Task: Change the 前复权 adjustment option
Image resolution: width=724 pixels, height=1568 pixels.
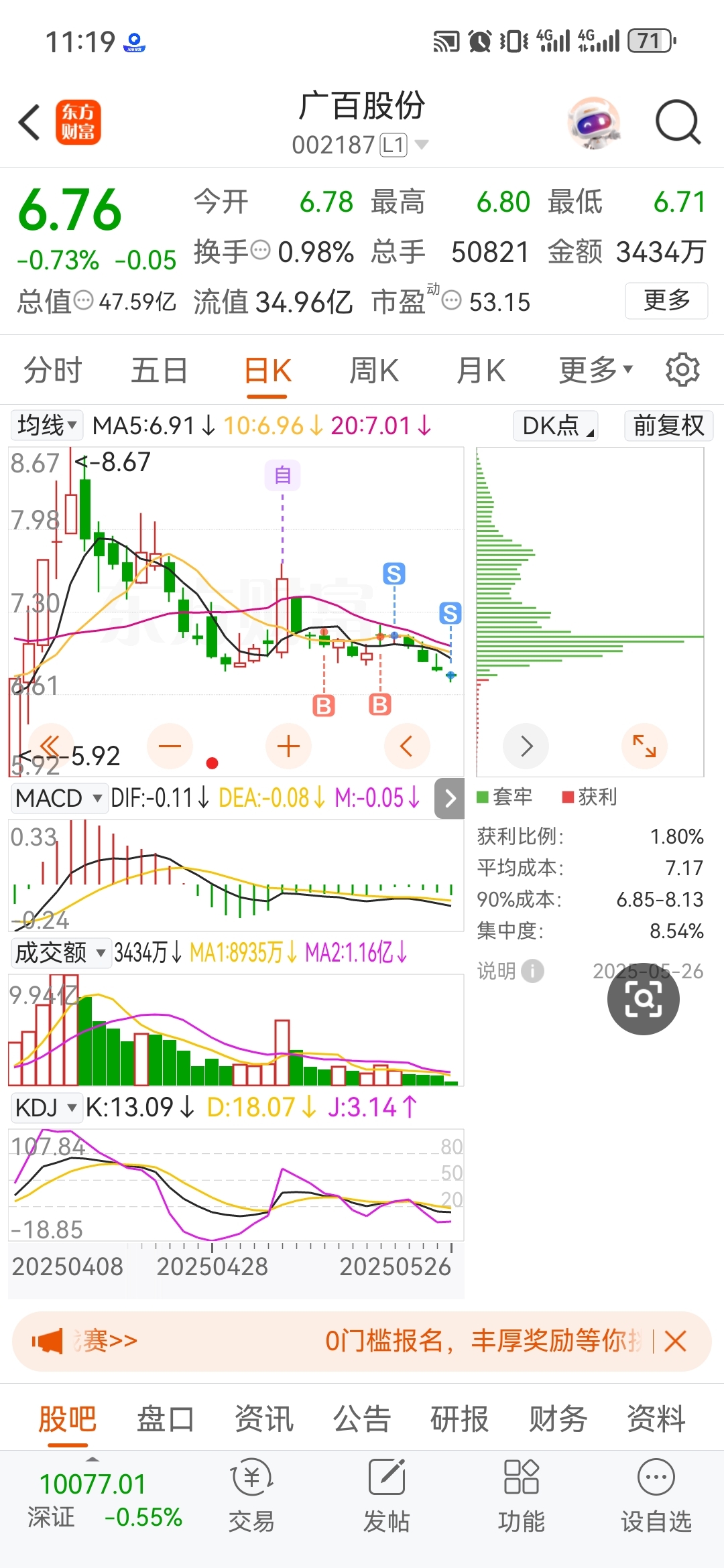Action: click(668, 426)
